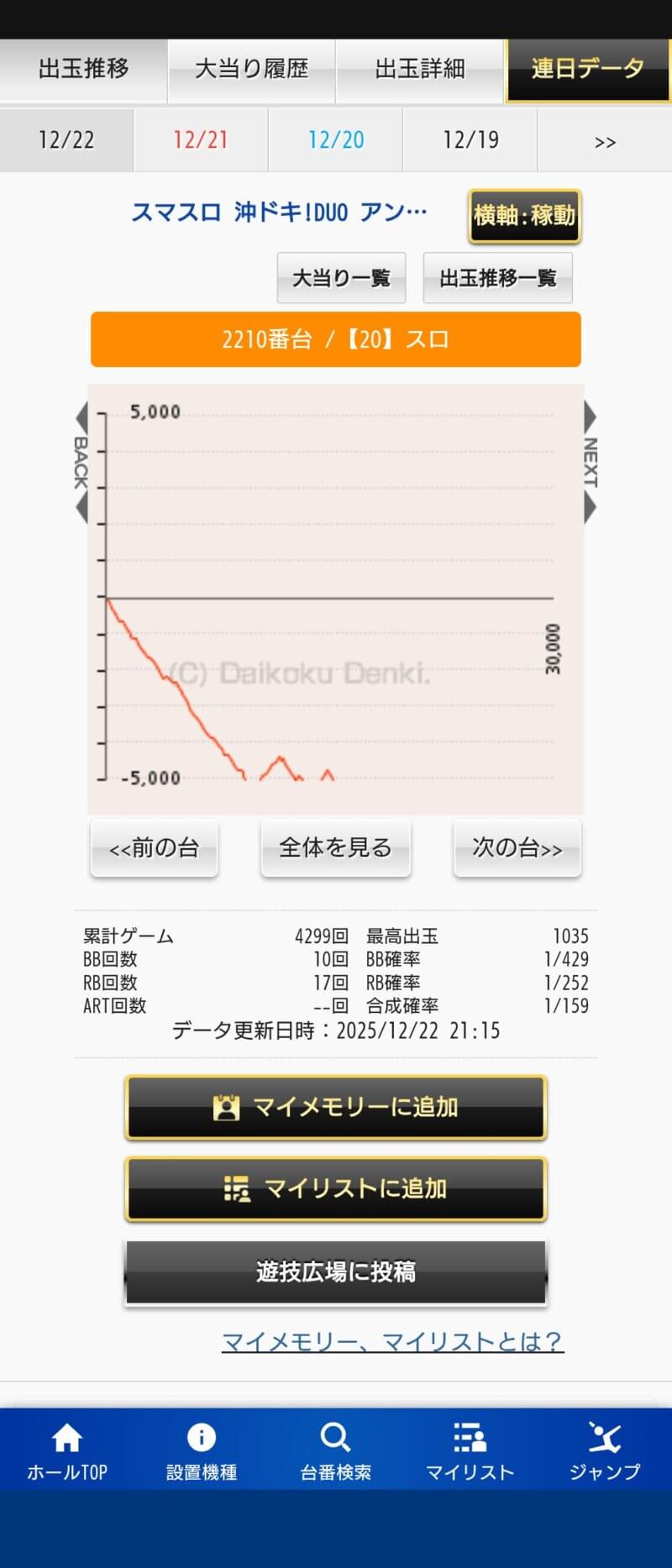Image resolution: width=672 pixels, height=1568 pixels.
Task: Open the マイメモリー、マイリストとは？ link
Action: click(x=392, y=1341)
